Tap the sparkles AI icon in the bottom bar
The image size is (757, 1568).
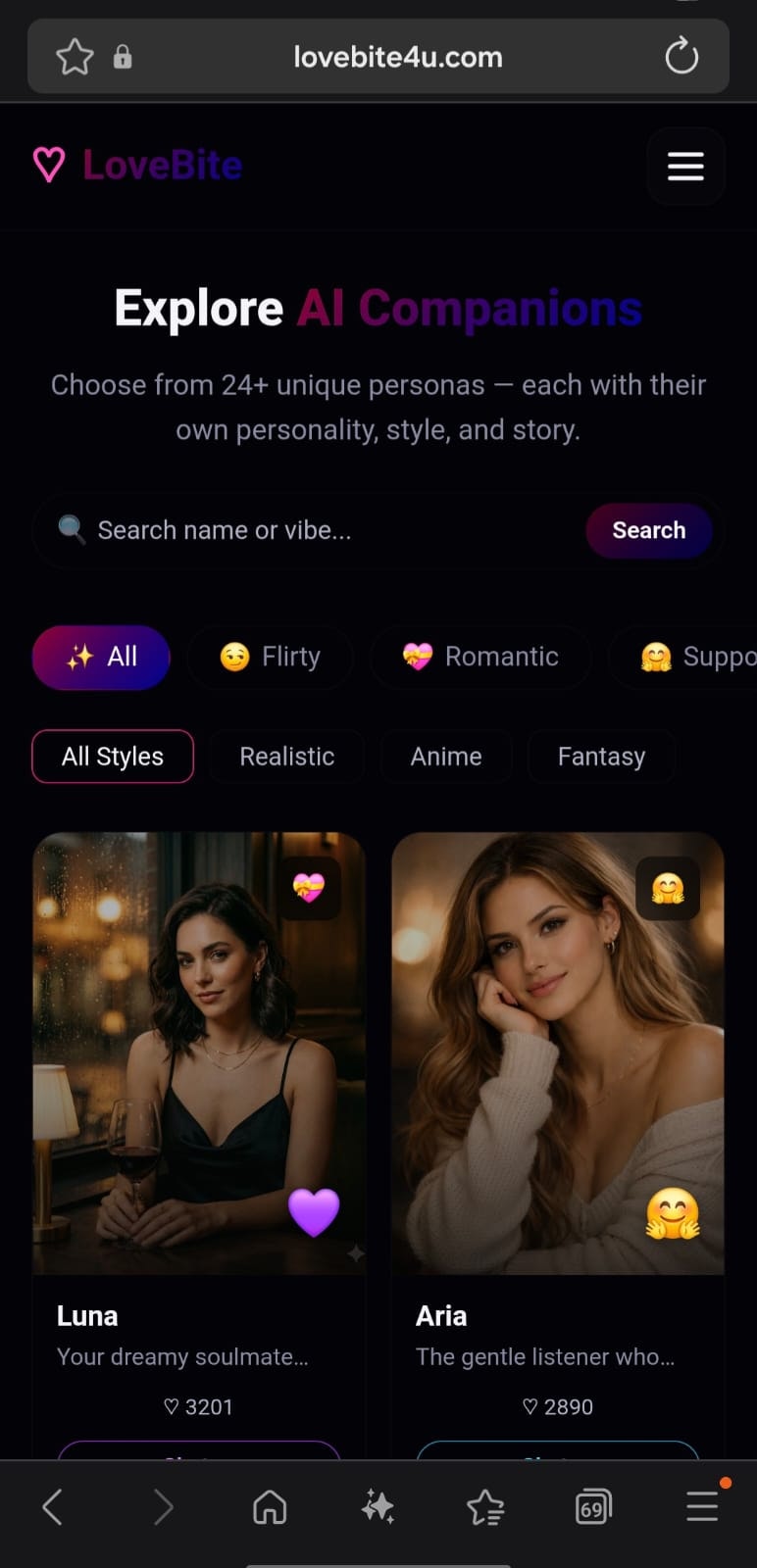click(x=377, y=1506)
